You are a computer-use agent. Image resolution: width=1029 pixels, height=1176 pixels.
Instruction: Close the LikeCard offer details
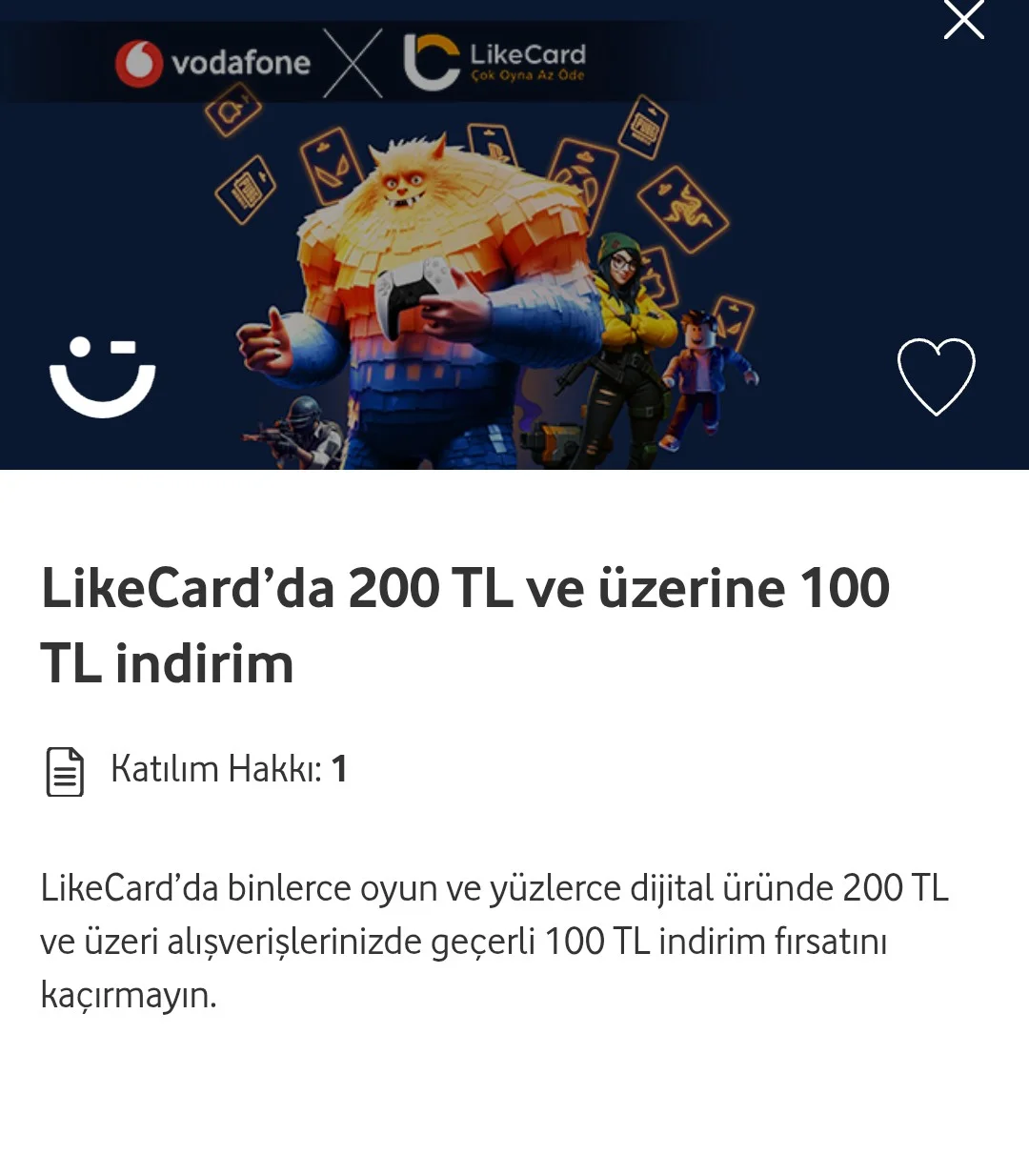pos(963,20)
